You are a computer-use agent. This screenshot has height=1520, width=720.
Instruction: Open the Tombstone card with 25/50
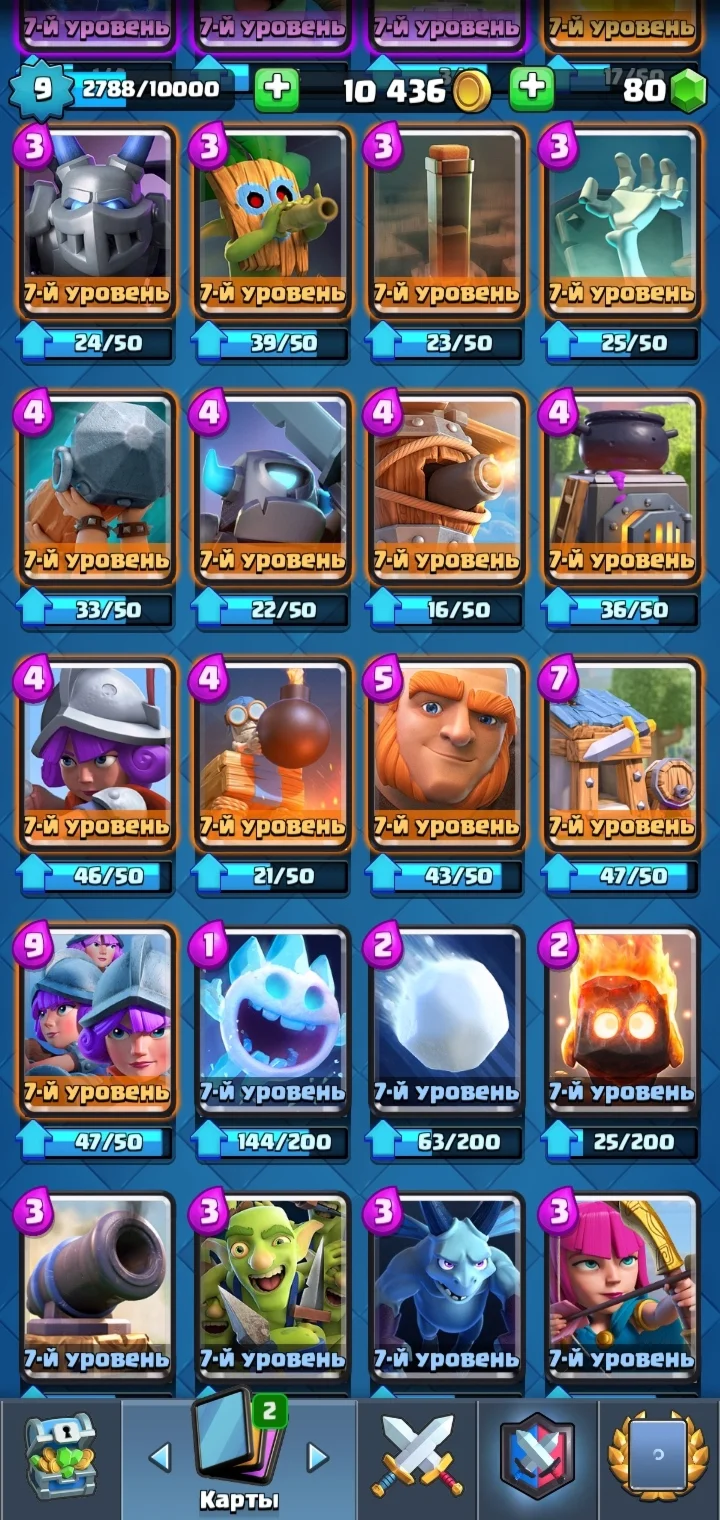(620, 222)
